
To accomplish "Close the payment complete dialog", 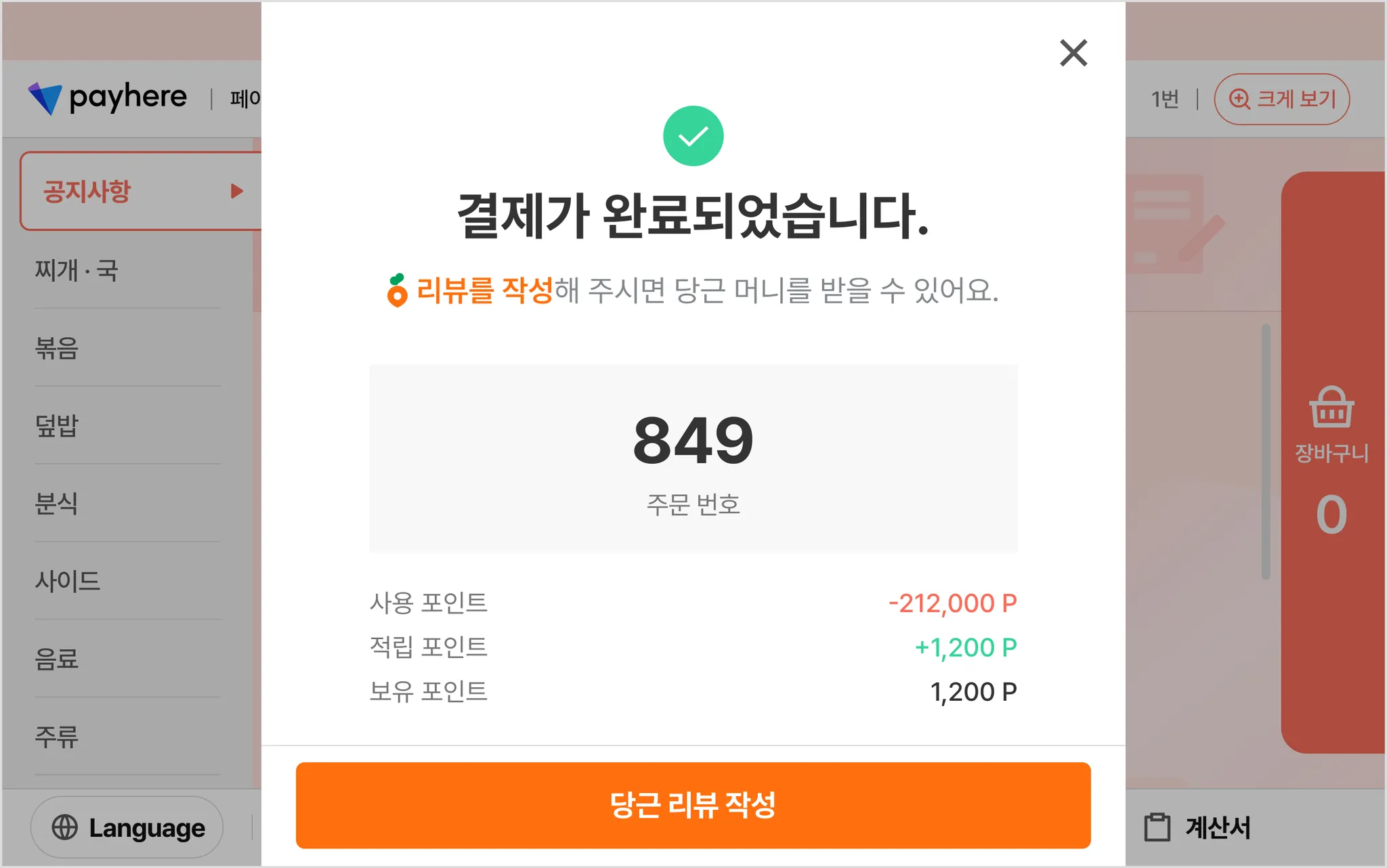I will (1073, 53).
